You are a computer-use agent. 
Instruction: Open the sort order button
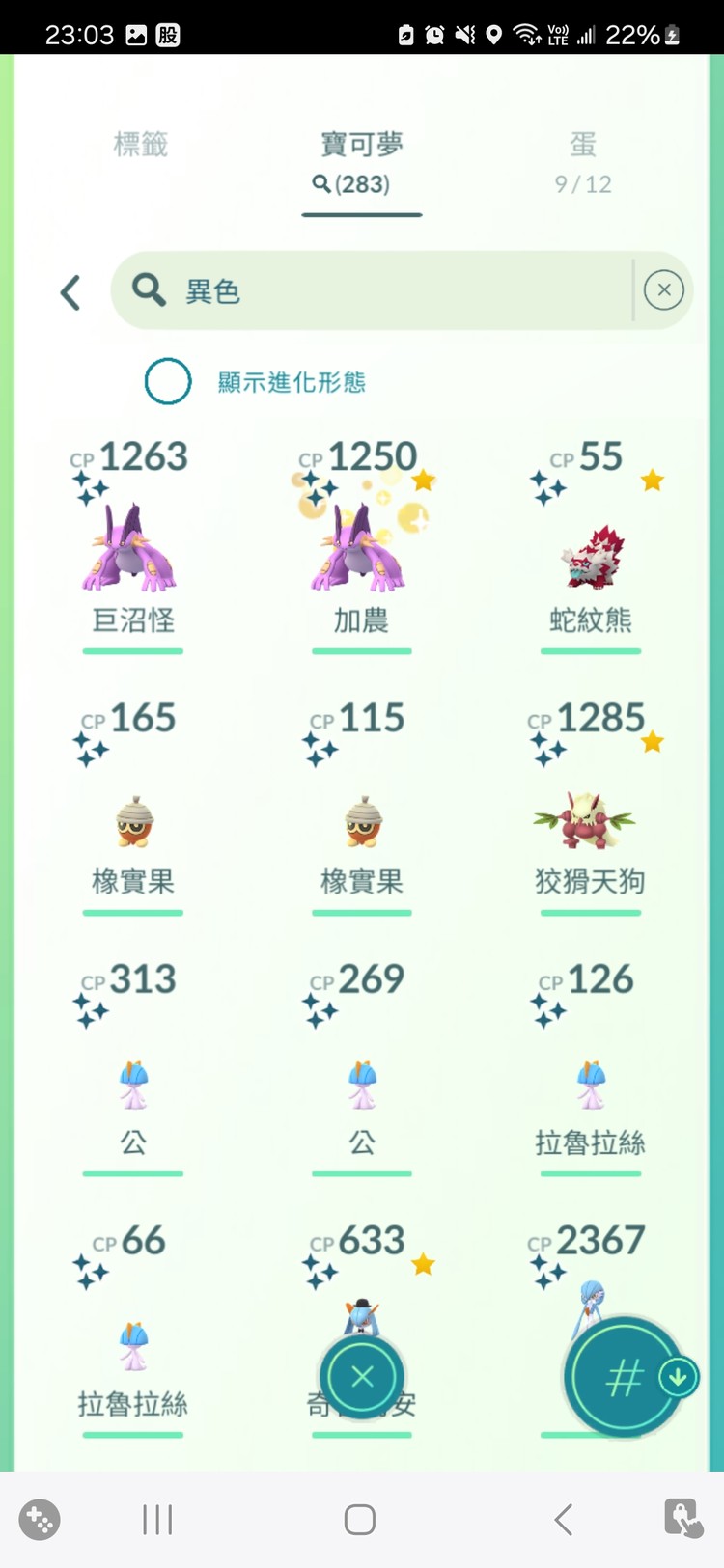[625, 1377]
